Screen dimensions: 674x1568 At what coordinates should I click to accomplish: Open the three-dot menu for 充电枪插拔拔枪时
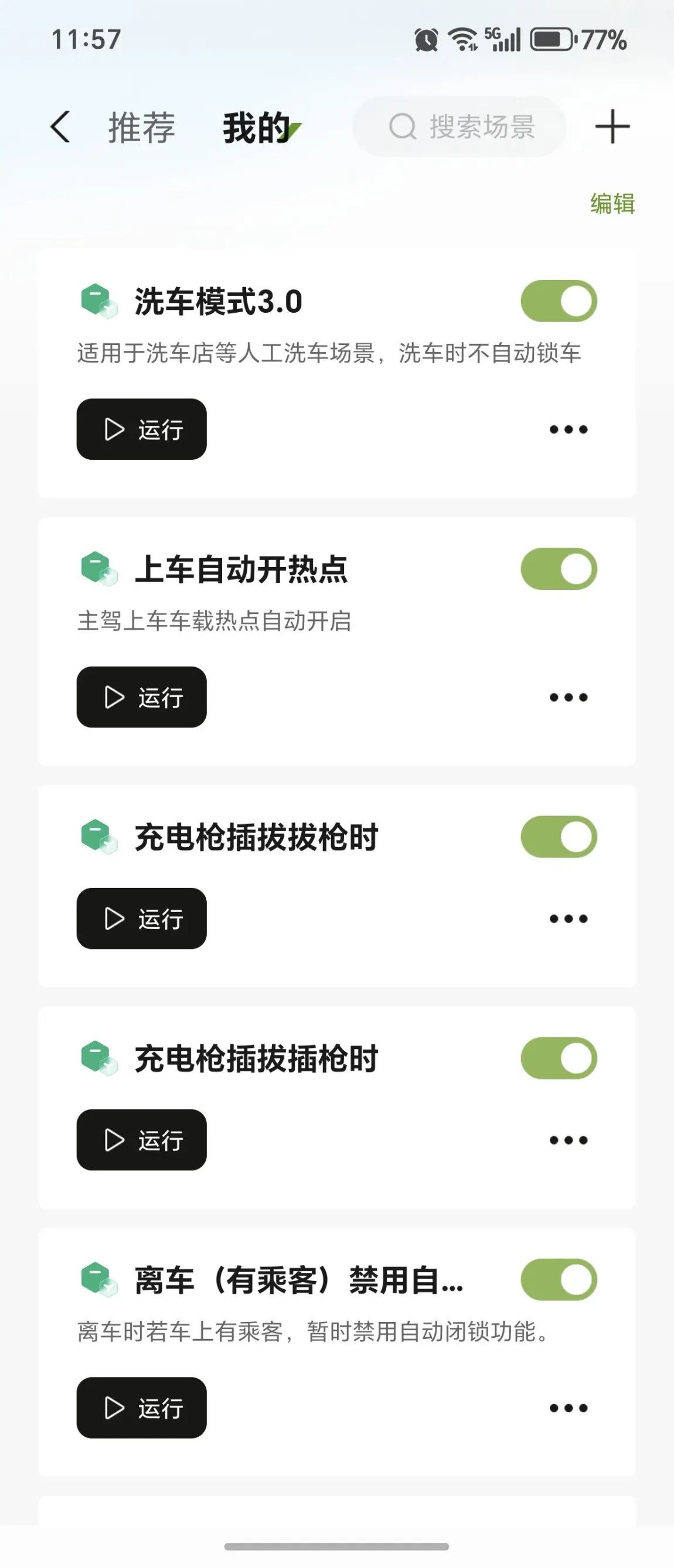coord(568,919)
